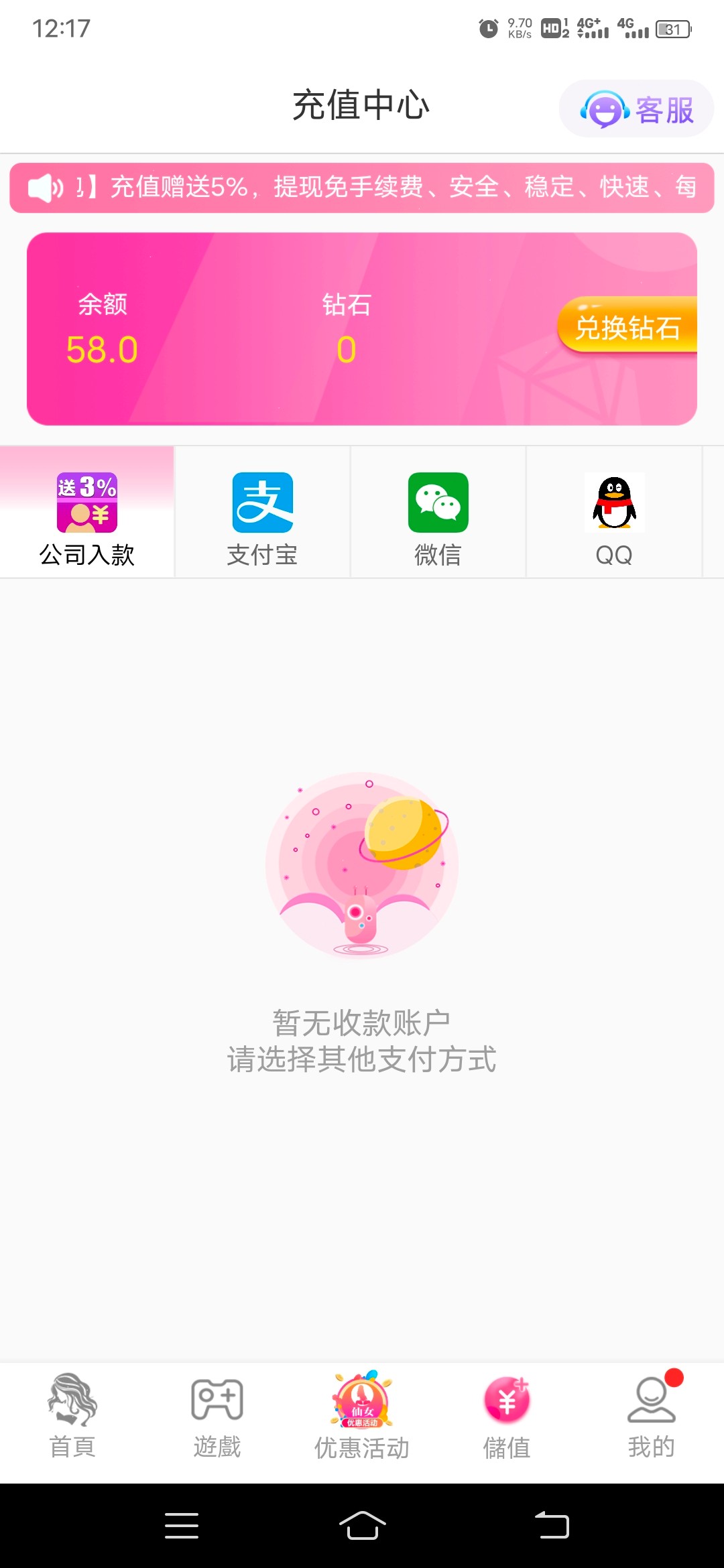Click the speaker icon on the announcement banner
Screen dimensions: 724x1568
pyautogui.click(x=45, y=188)
